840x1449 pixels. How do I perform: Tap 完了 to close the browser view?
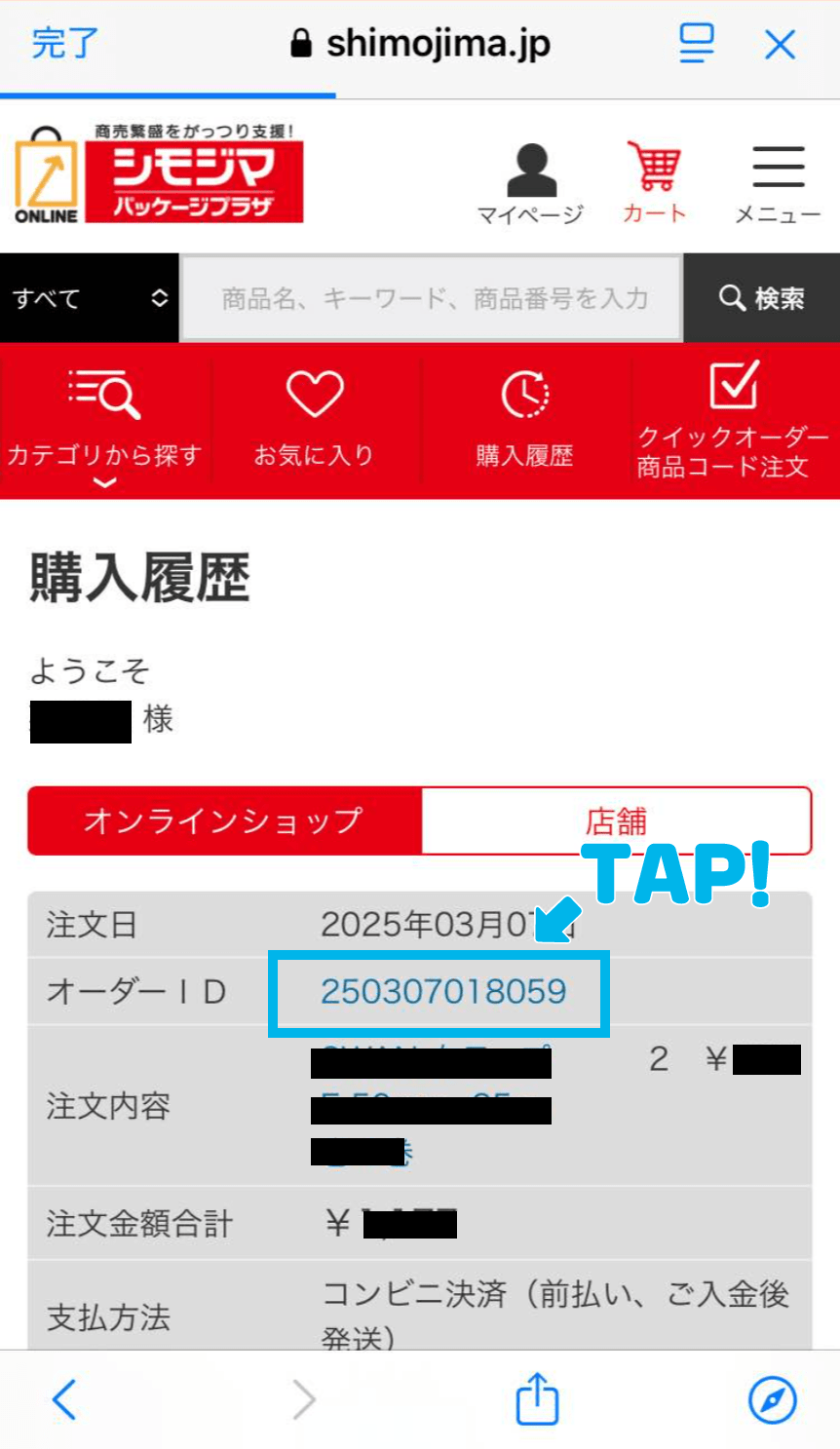64,43
